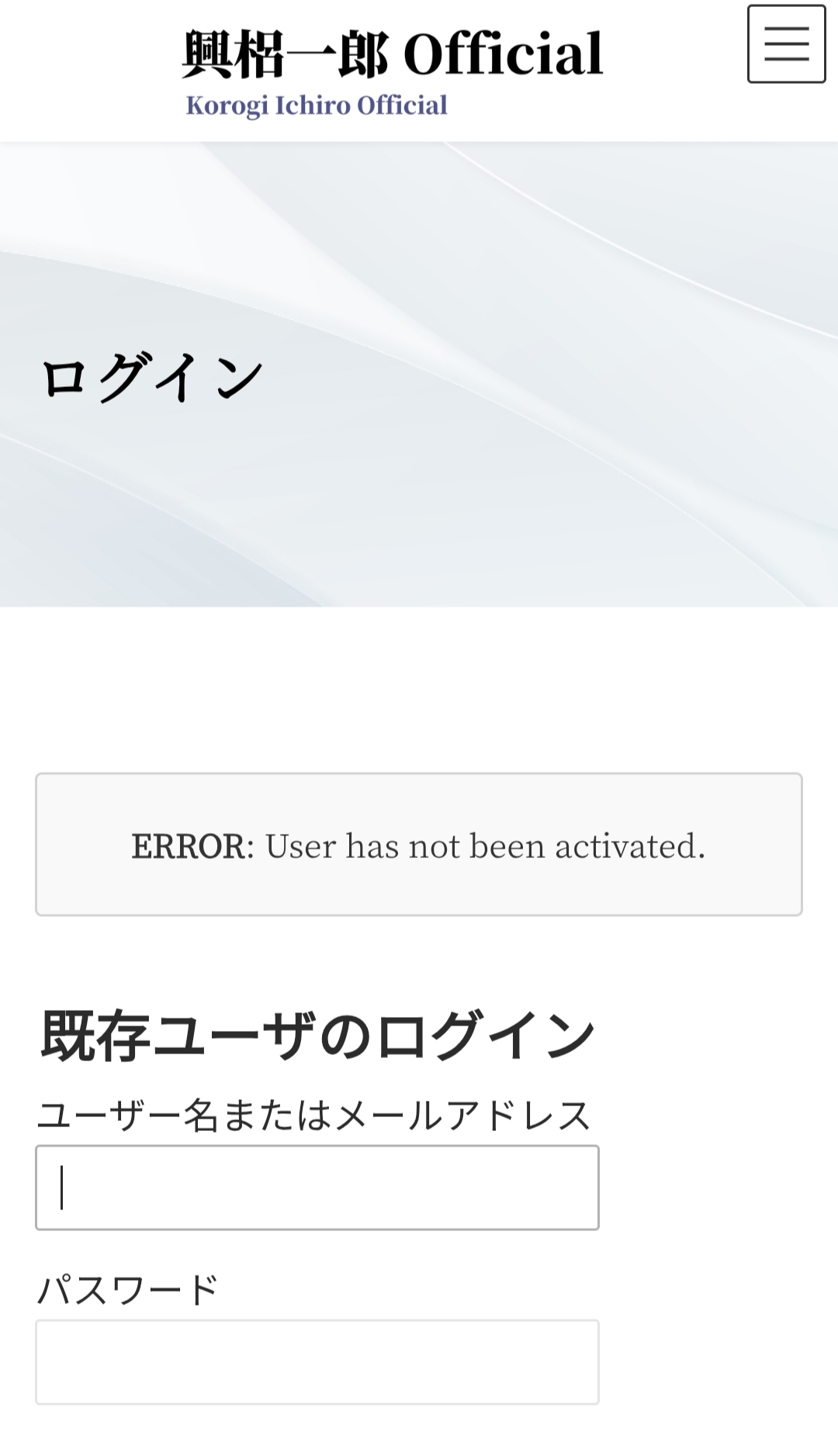Viewport: 838px width, 1456px height.
Task: Tap the 興梠一郎 Official site title
Action: pyautogui.click(x=393, y=54)
